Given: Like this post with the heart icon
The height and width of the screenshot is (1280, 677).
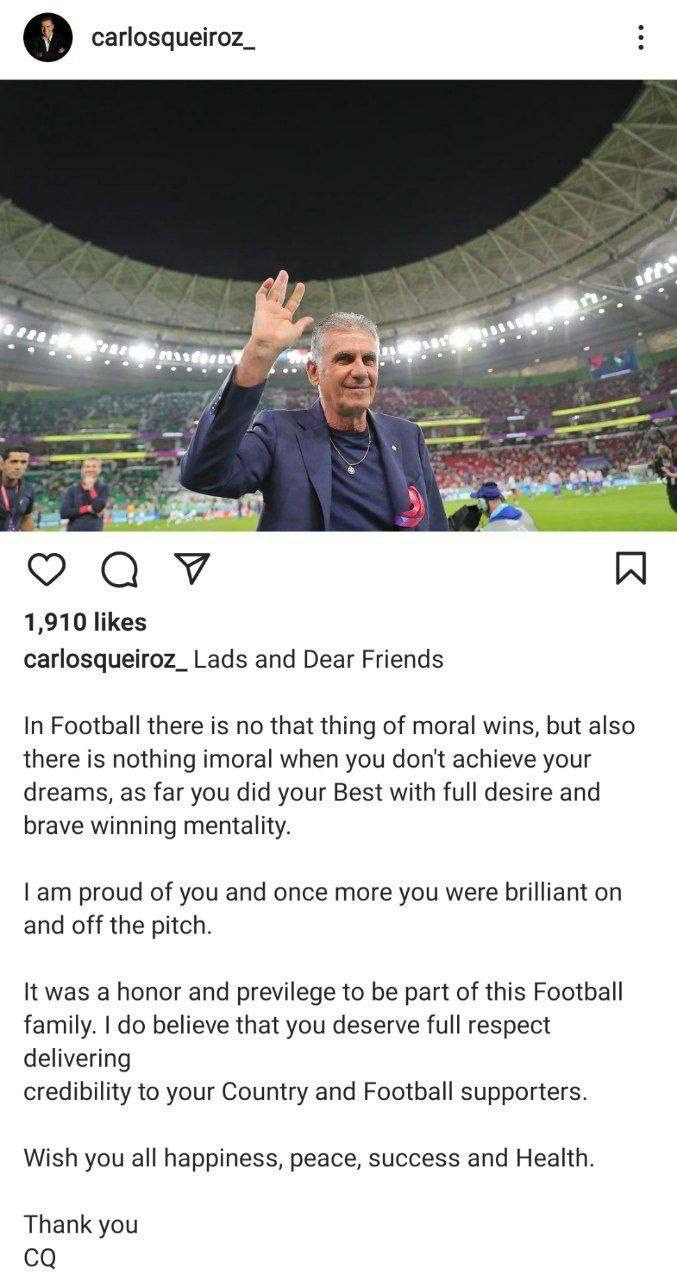Looking at the screenshot, I should click(x=46, y=569).
